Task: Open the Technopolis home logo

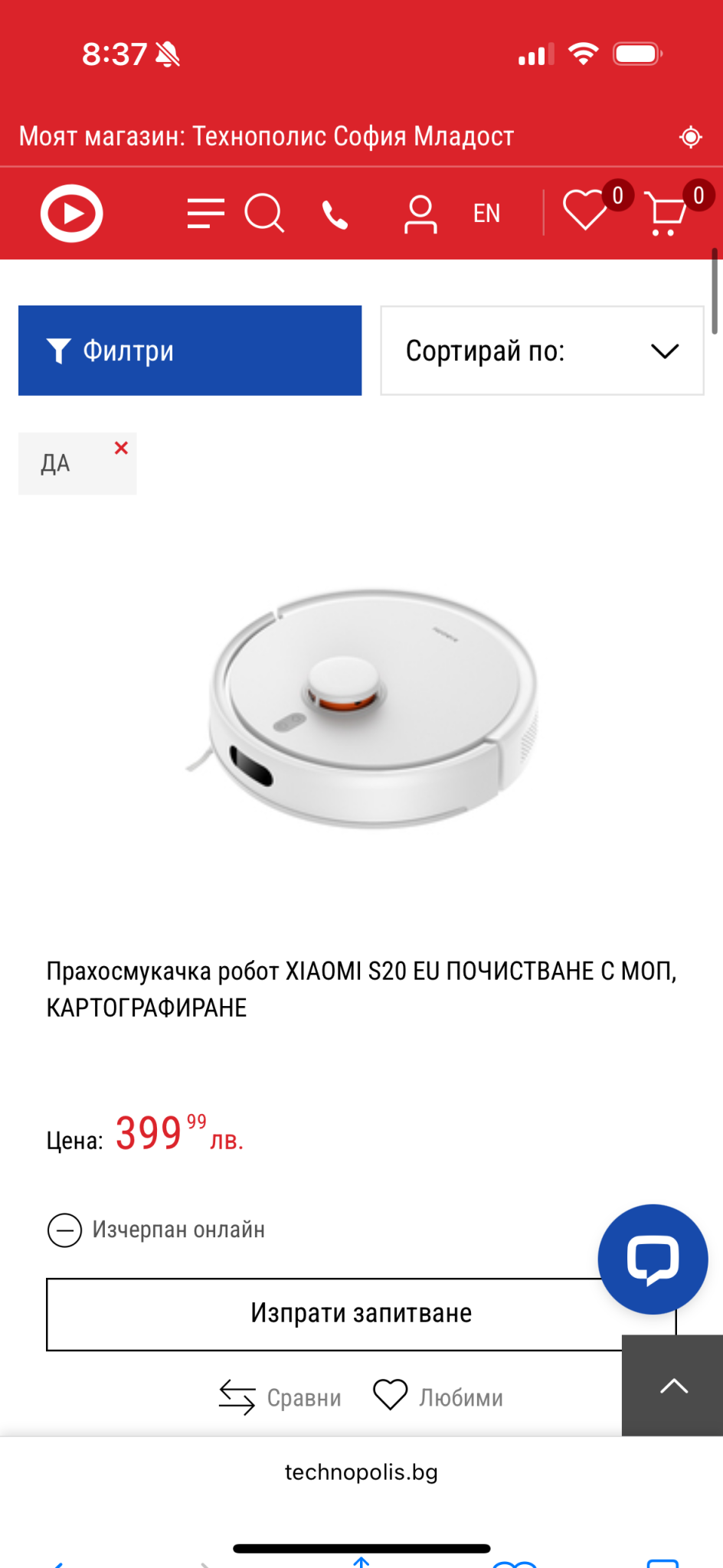Action: 71,213
